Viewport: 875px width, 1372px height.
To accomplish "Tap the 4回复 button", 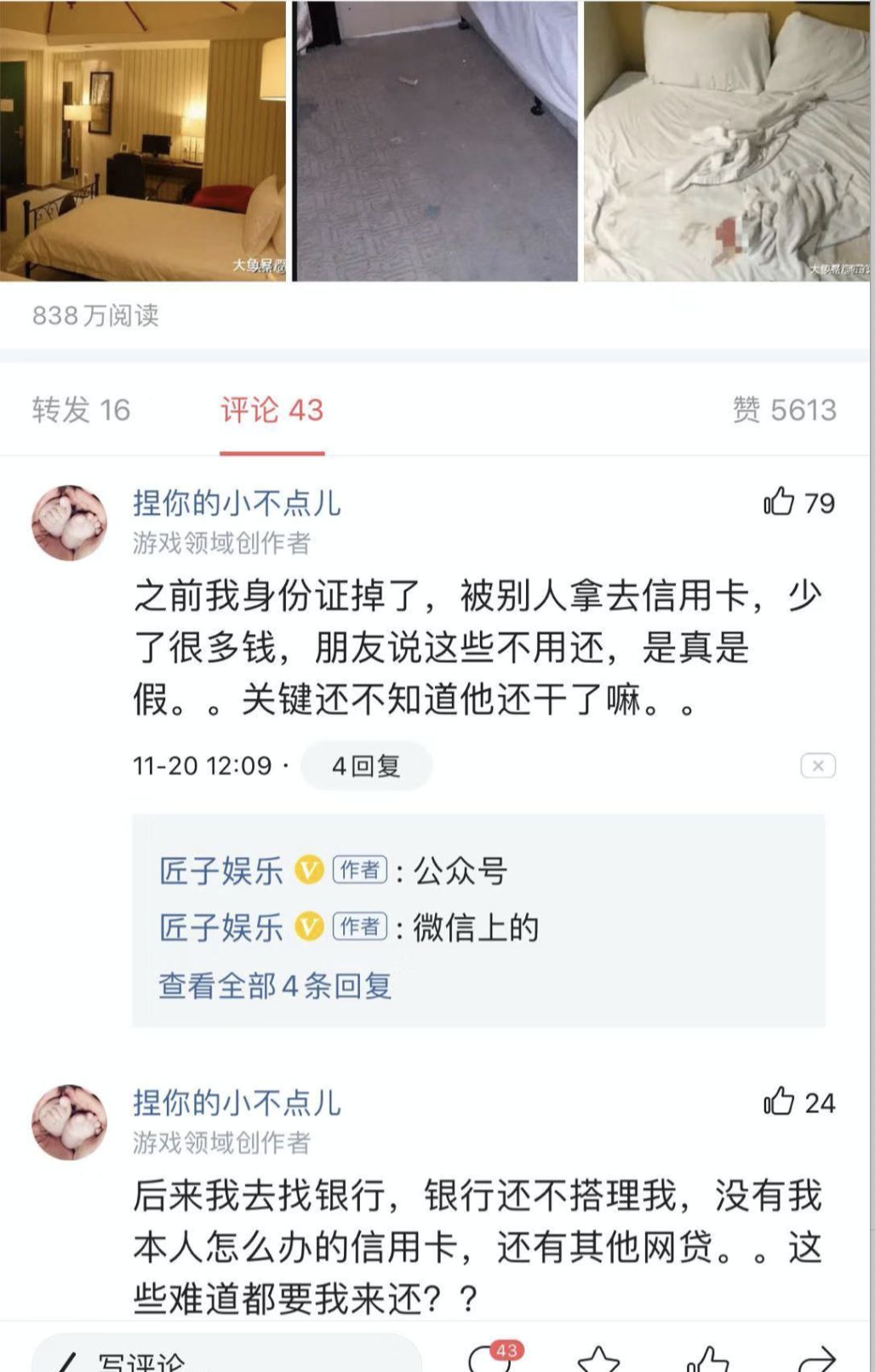I will pos(366,766).
